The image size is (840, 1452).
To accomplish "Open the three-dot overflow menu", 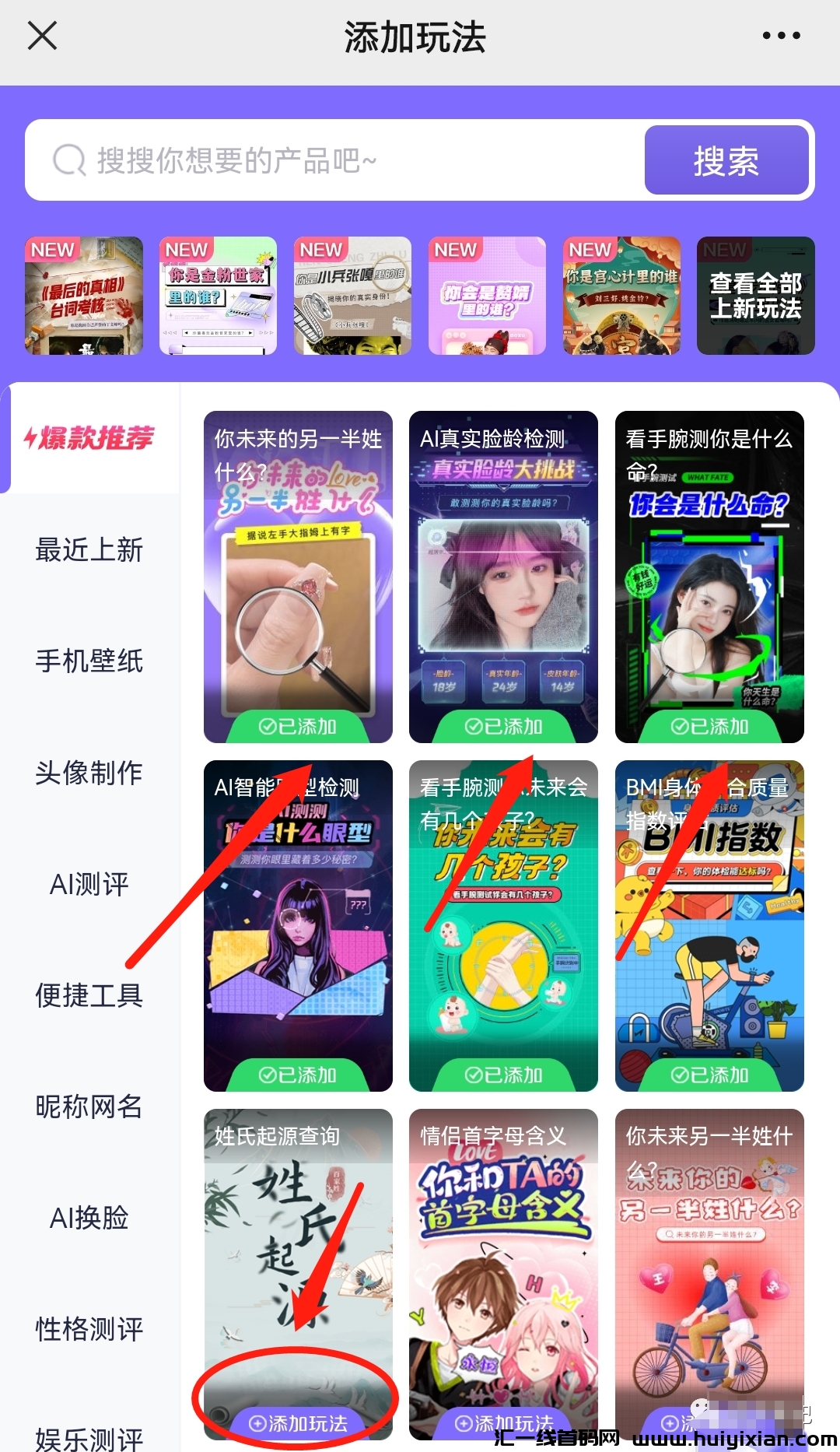I will click(781, 36).
